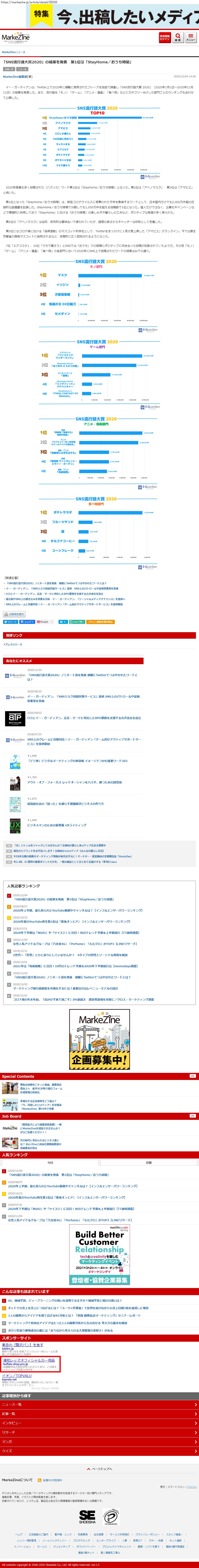Image resolution: width=199 pixels, height=1568 pixels.
Task: Open the マンガ category row
Action: 99,1441
